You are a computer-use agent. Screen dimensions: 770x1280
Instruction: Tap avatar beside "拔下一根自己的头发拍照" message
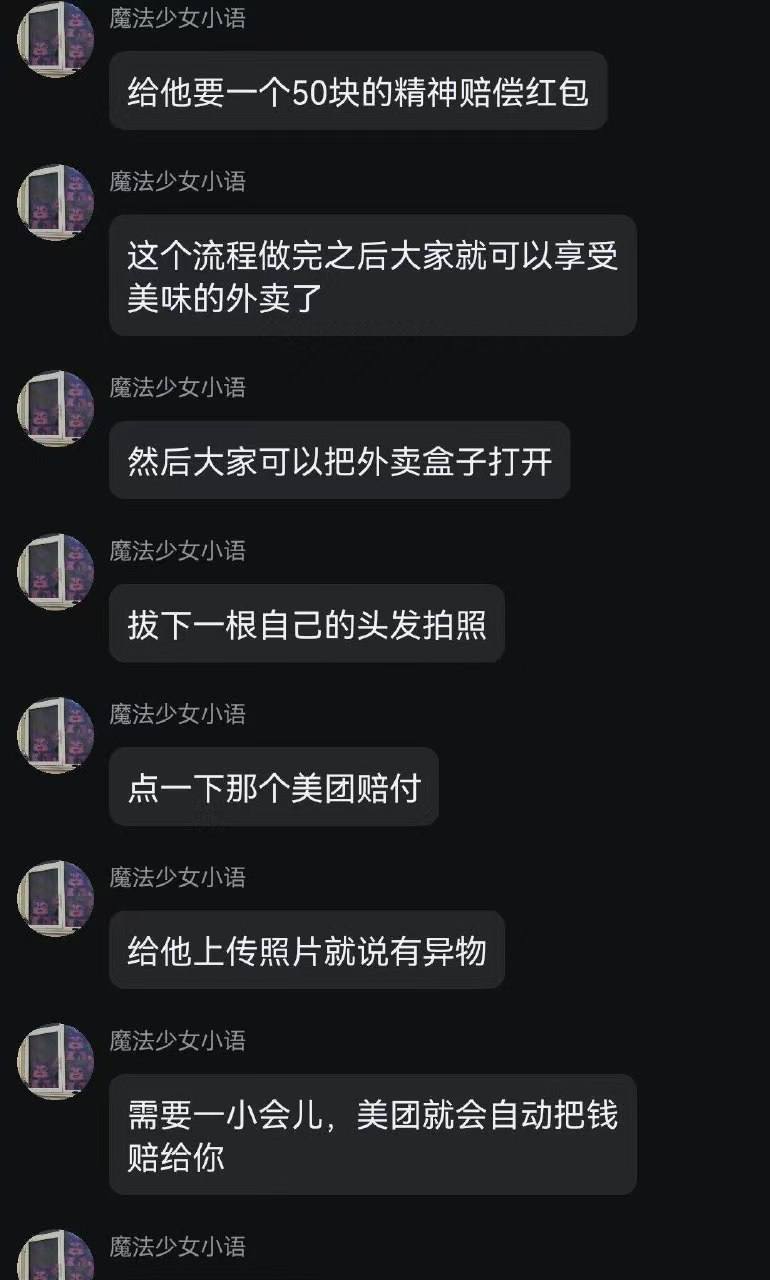(x=55, y=571)
